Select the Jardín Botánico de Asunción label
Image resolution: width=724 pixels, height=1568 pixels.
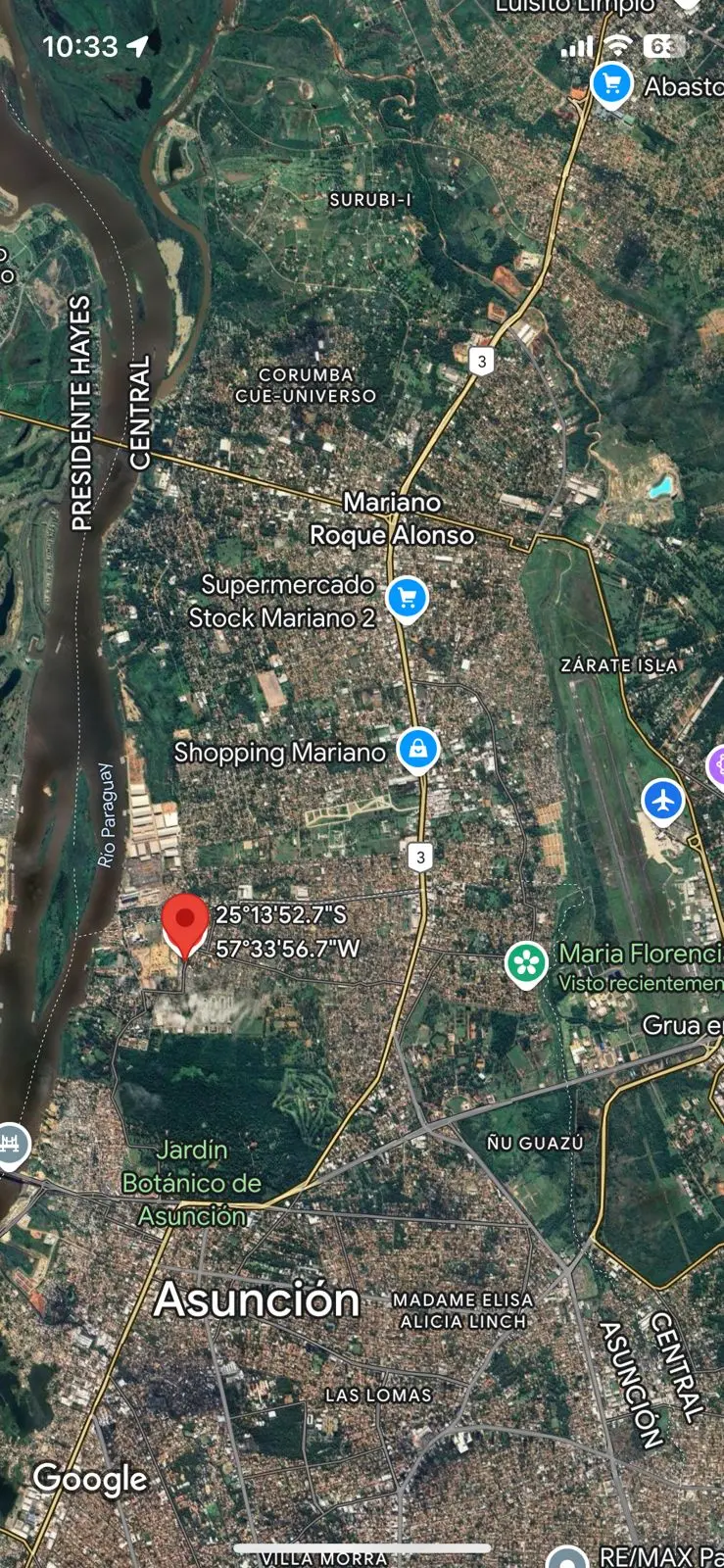(192, 1182)
